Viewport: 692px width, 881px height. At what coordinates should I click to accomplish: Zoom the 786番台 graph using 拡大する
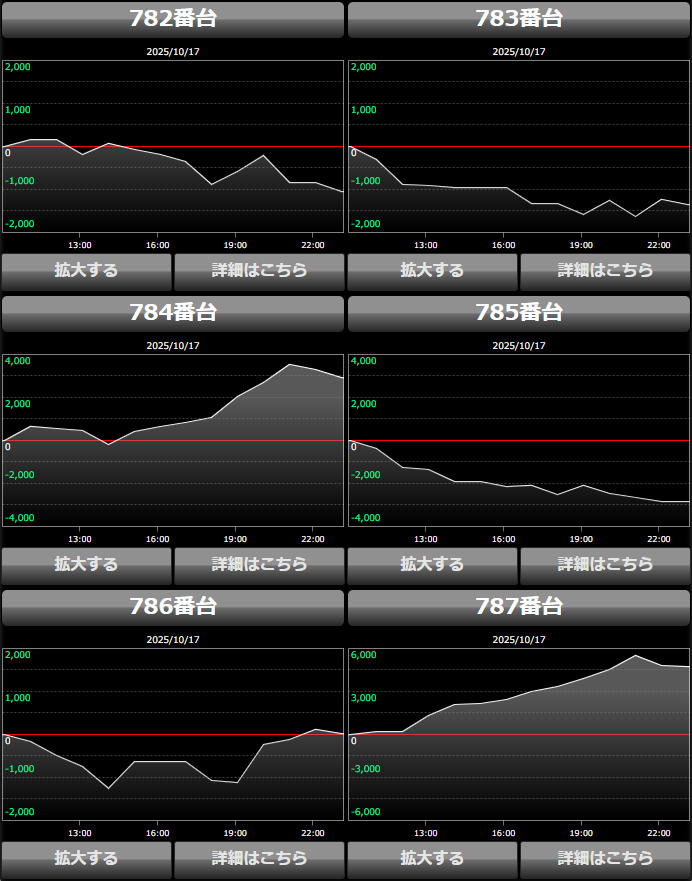pos(86,858)
